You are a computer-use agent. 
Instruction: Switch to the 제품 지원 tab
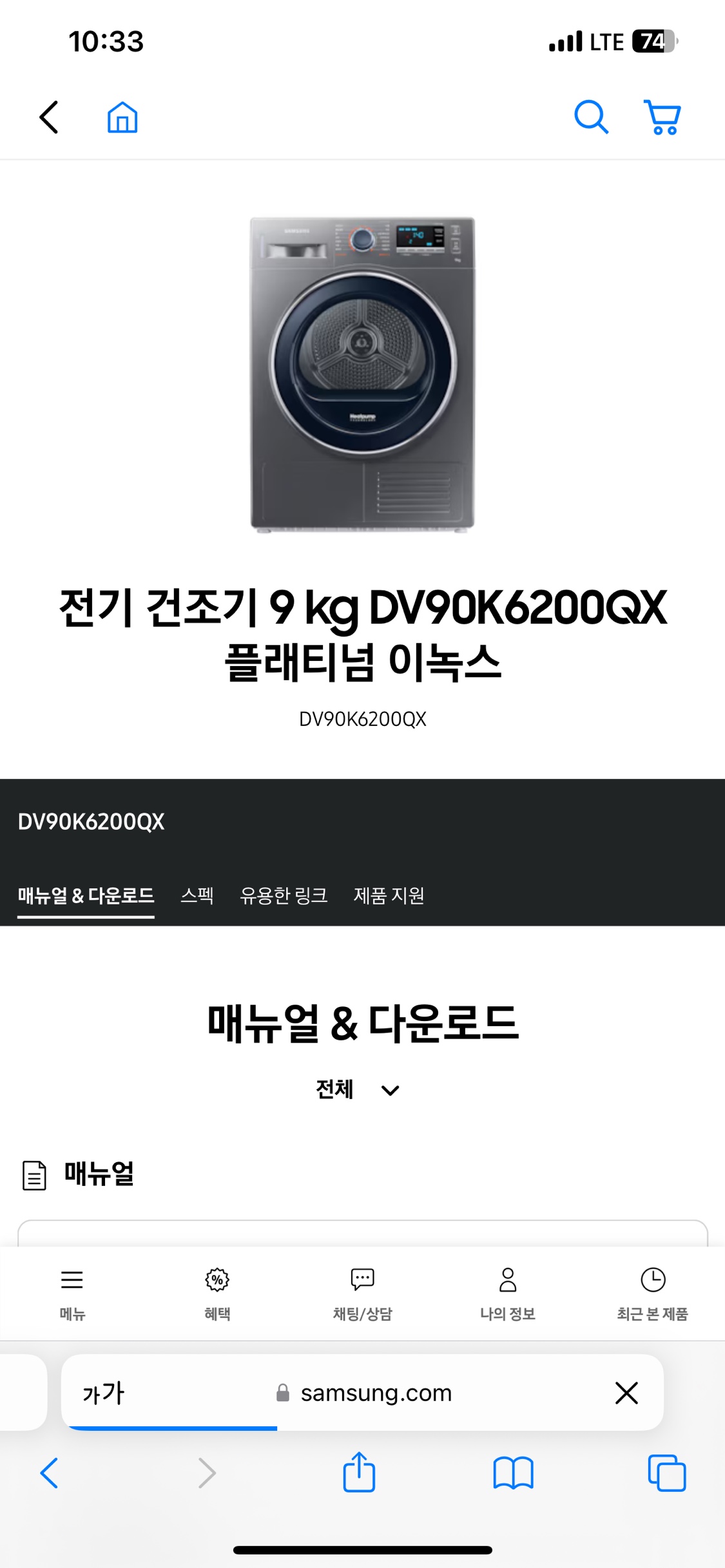click(389, 895)
